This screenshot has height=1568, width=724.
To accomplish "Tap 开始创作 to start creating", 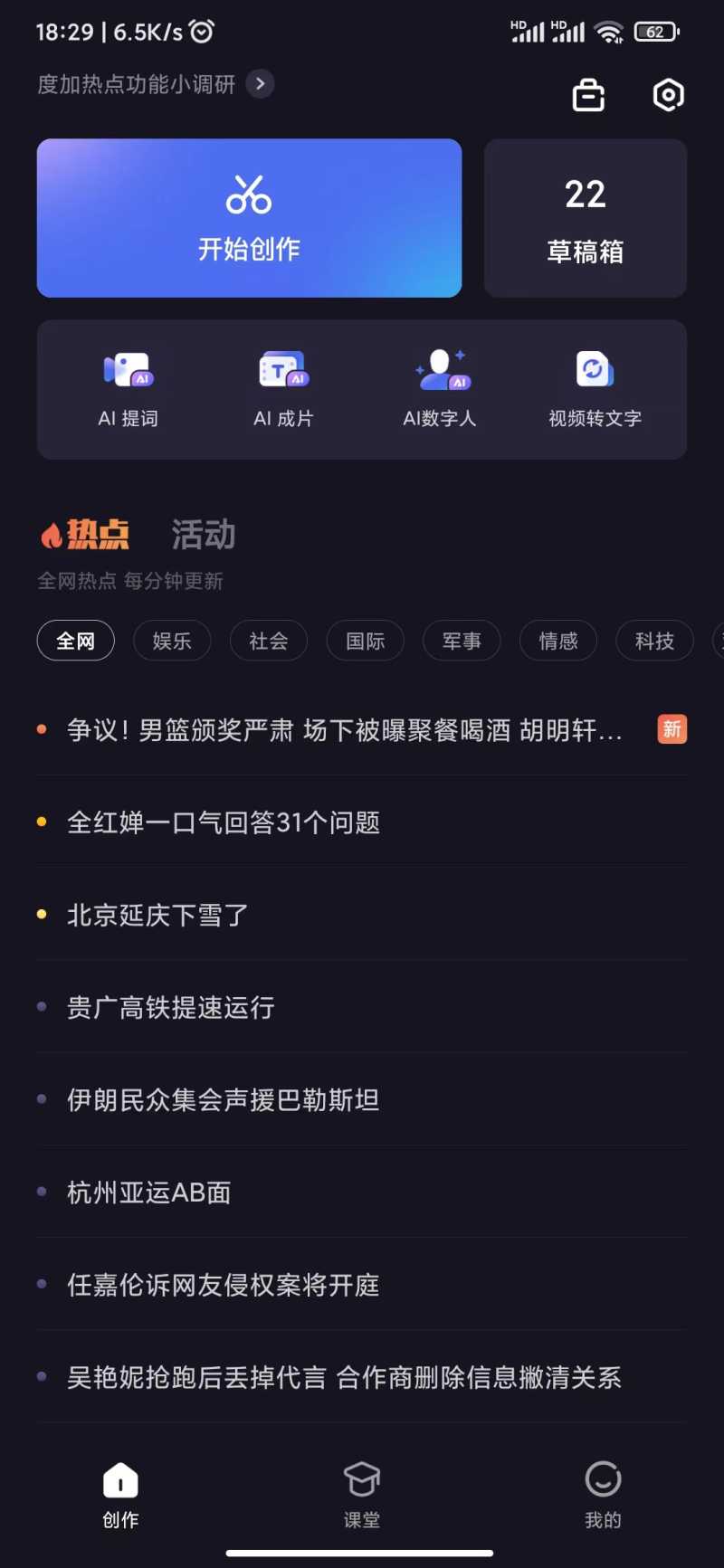I will click(x=249, y=218).
